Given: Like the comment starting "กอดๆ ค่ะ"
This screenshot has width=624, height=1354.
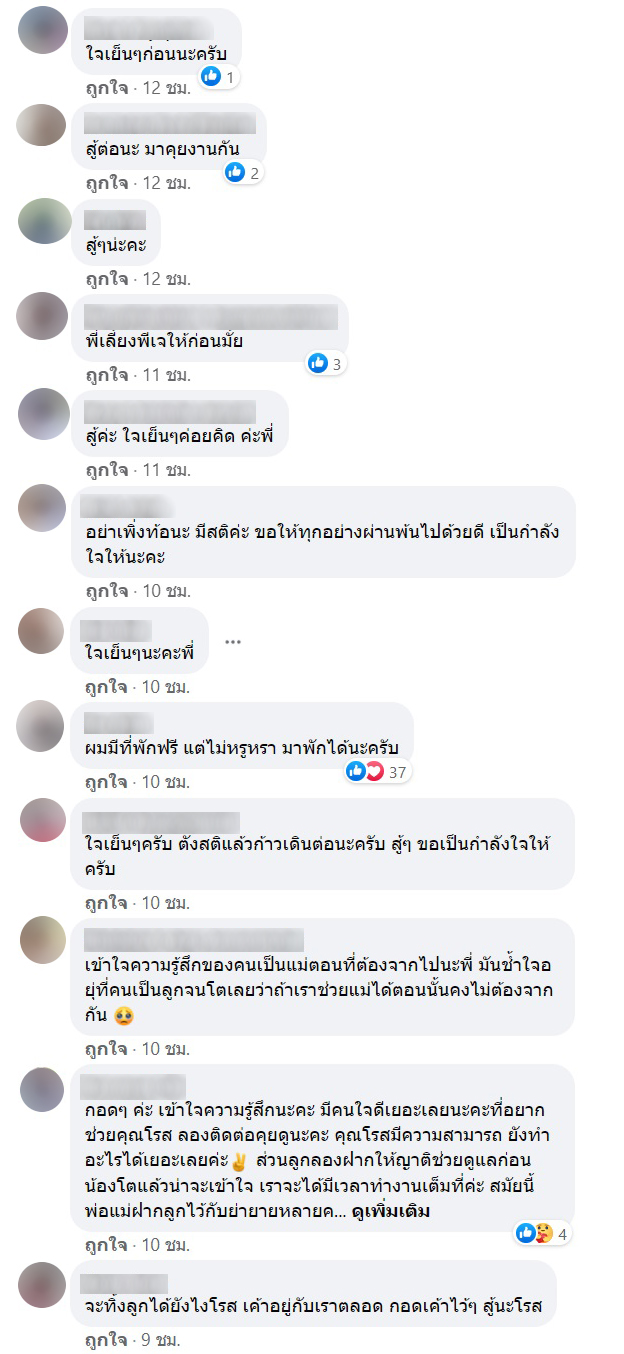Looking at the screenshot, I should tap(106, 1245).
